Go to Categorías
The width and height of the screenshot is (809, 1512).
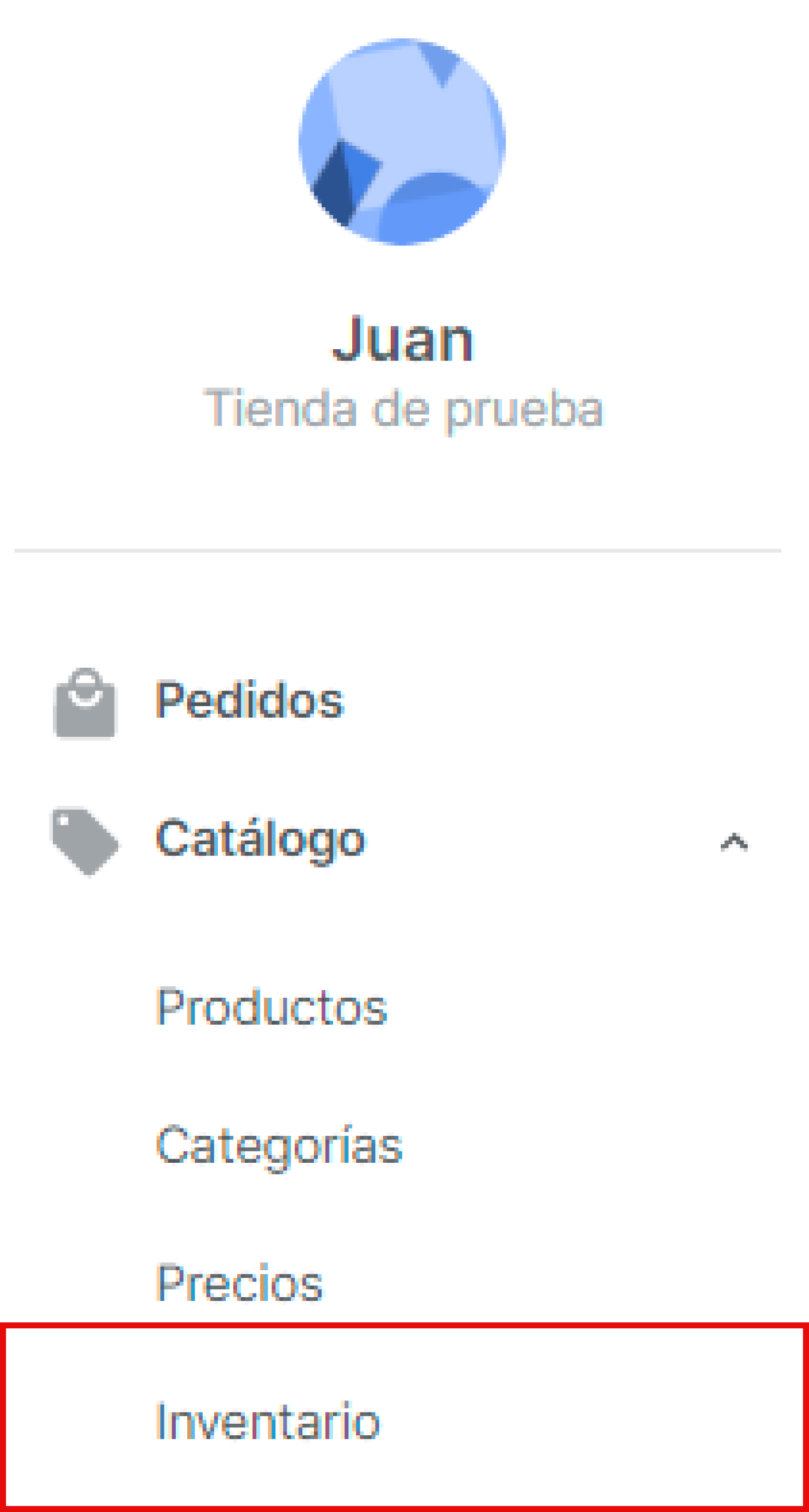(x=279, y=1145)
